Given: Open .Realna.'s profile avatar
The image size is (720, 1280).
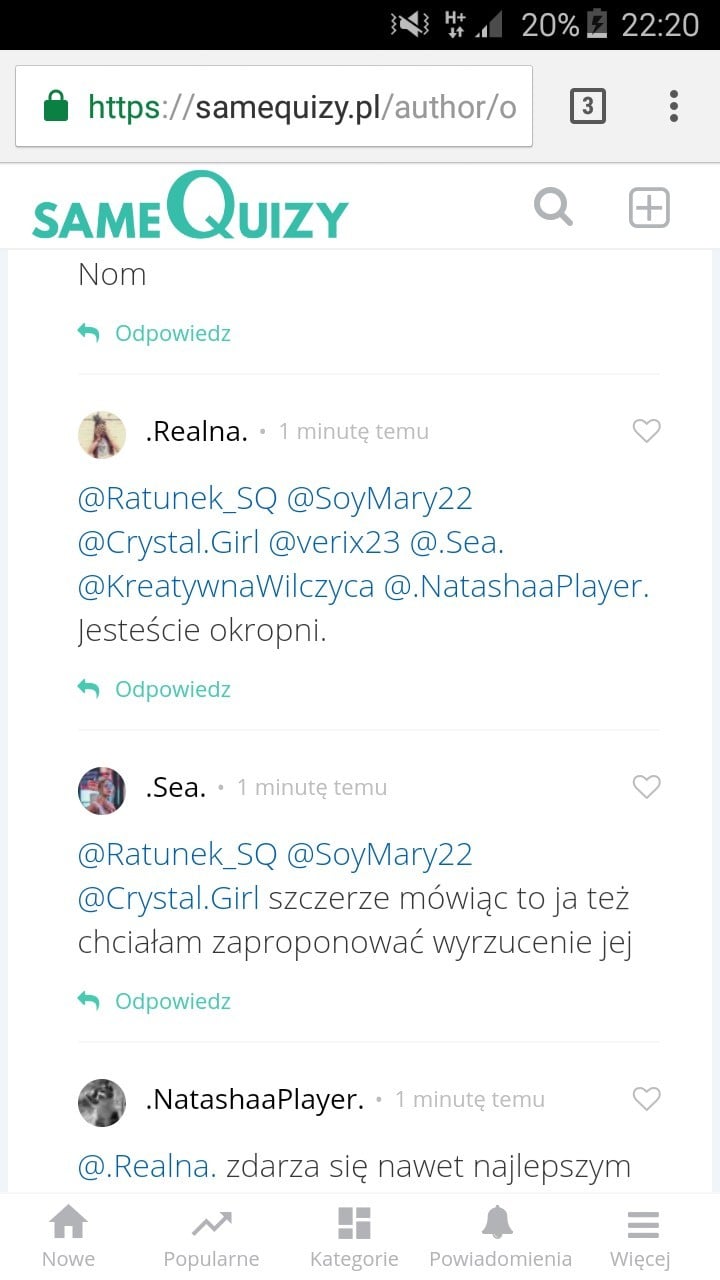Looking at the screenshot, I should tap(102, 434).
